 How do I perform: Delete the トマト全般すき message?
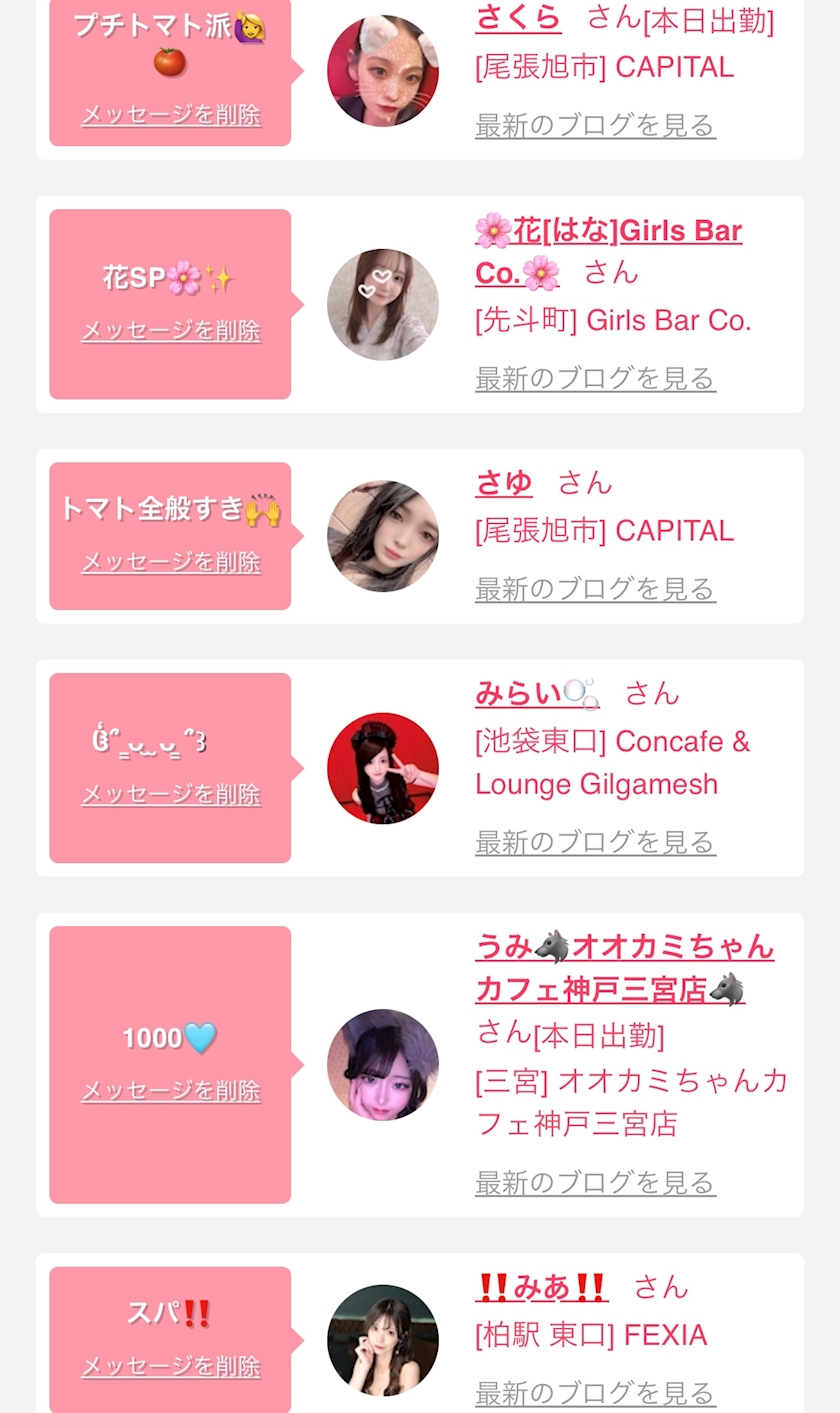tap(171, 563)
